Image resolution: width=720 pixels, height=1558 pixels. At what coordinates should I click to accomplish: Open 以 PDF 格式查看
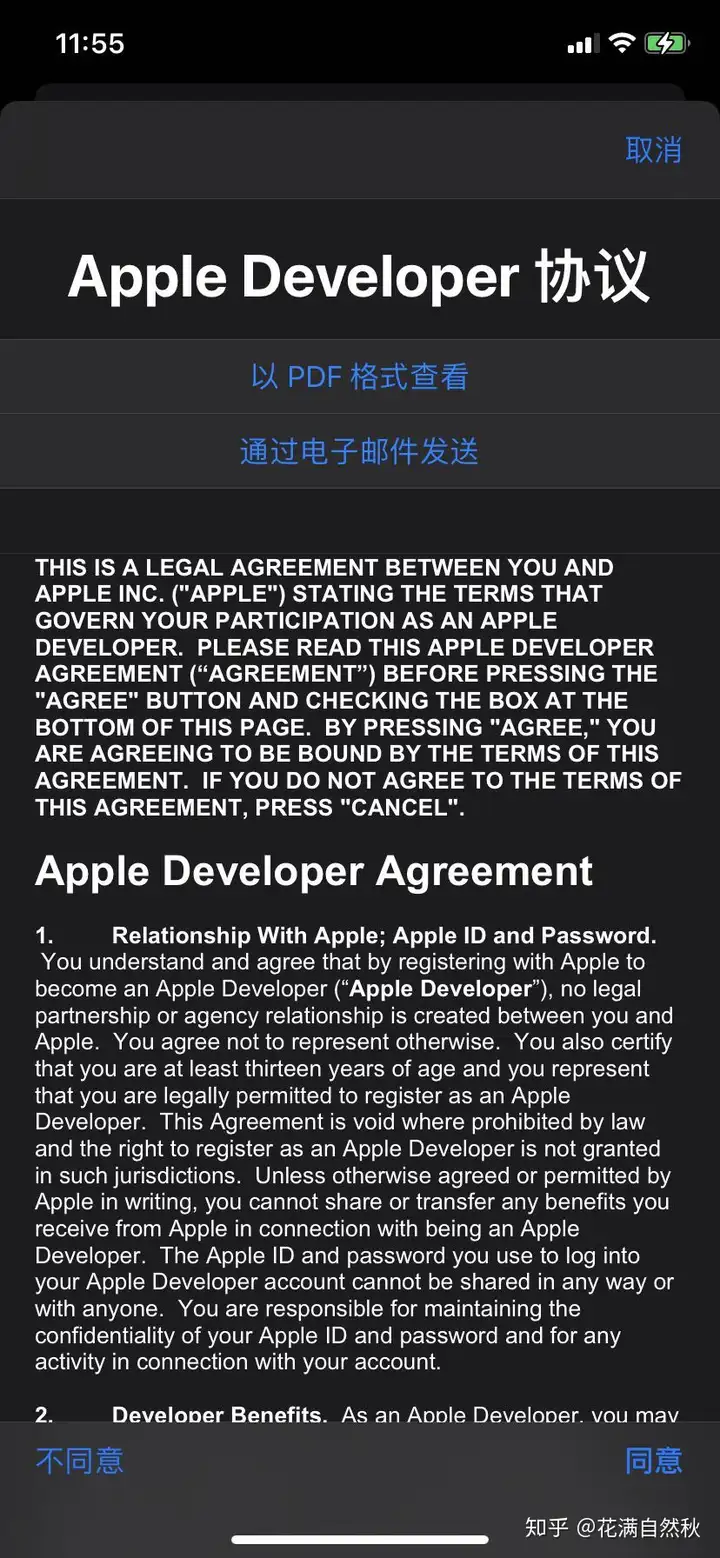[x=359, y=377]
